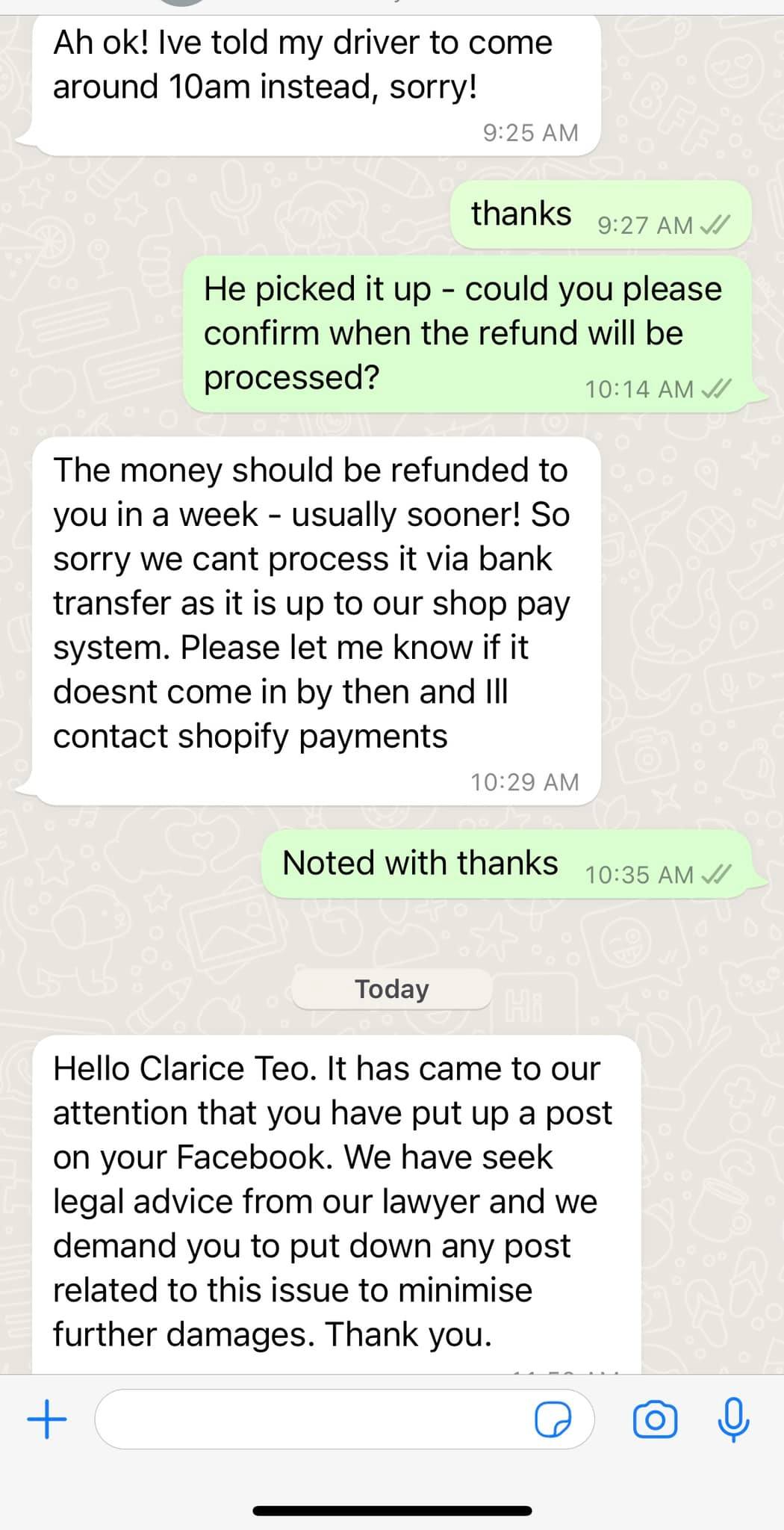
Task: Tap the microphone to record voice message
Action: point(733,1419)
